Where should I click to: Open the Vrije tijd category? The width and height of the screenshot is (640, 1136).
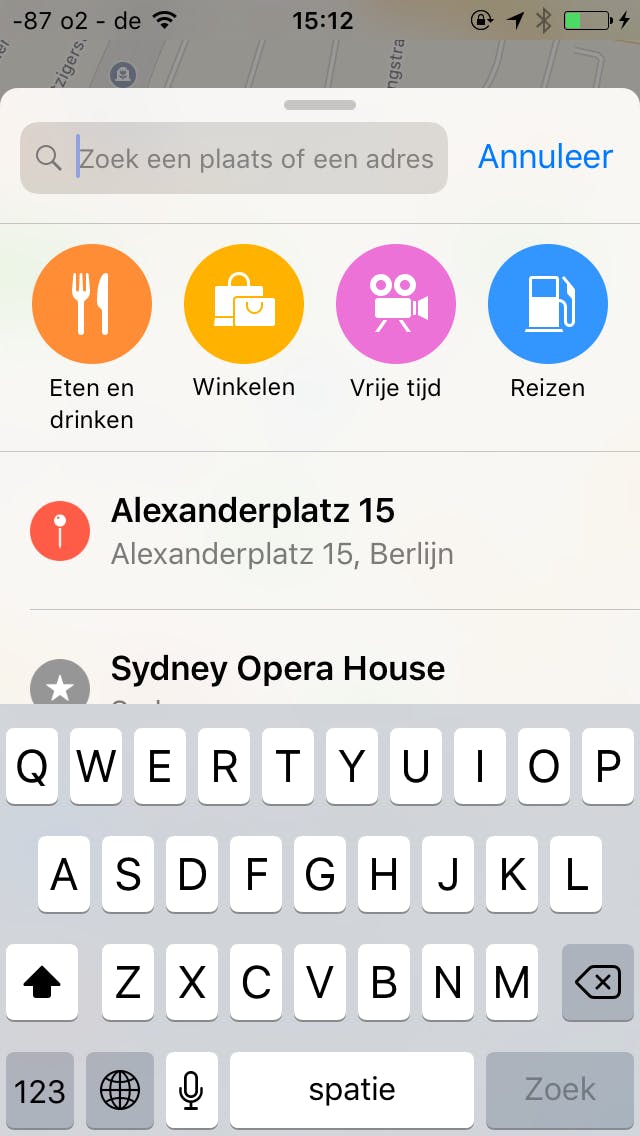pos(396,304)
